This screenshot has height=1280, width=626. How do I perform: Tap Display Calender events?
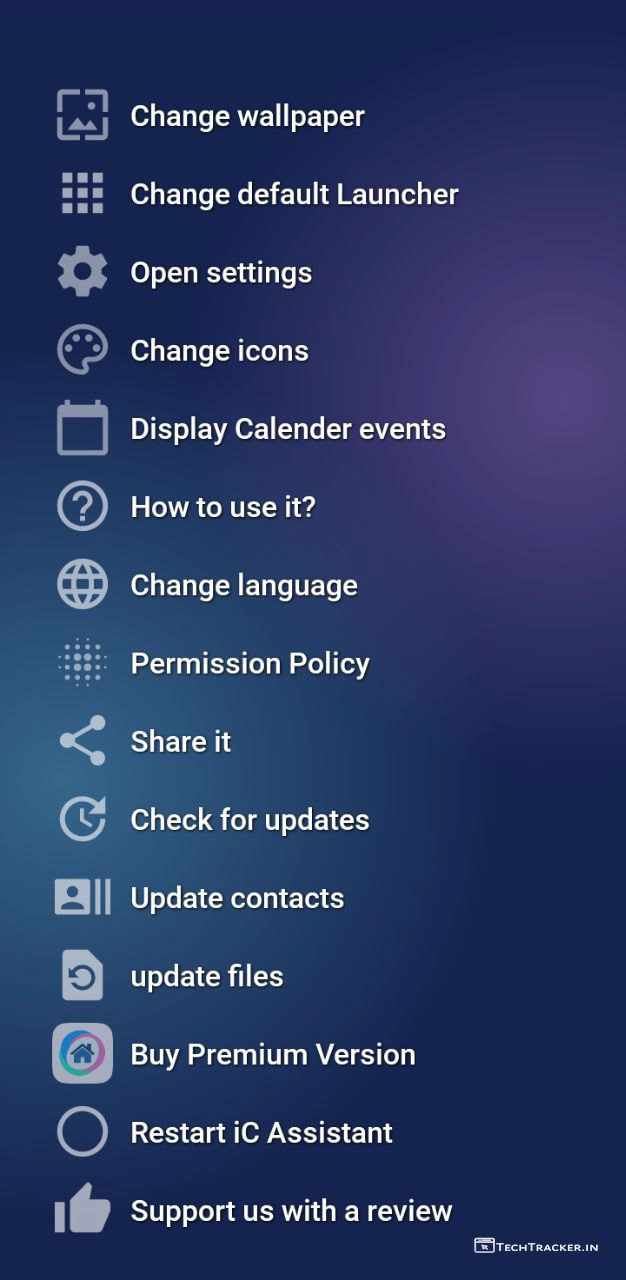[288, 429]
